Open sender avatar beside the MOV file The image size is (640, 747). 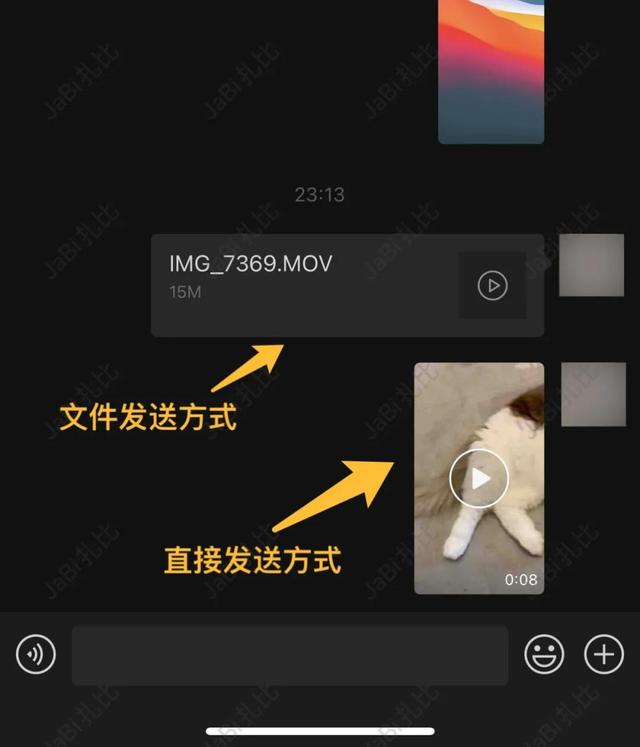click(x=591, y=265)
